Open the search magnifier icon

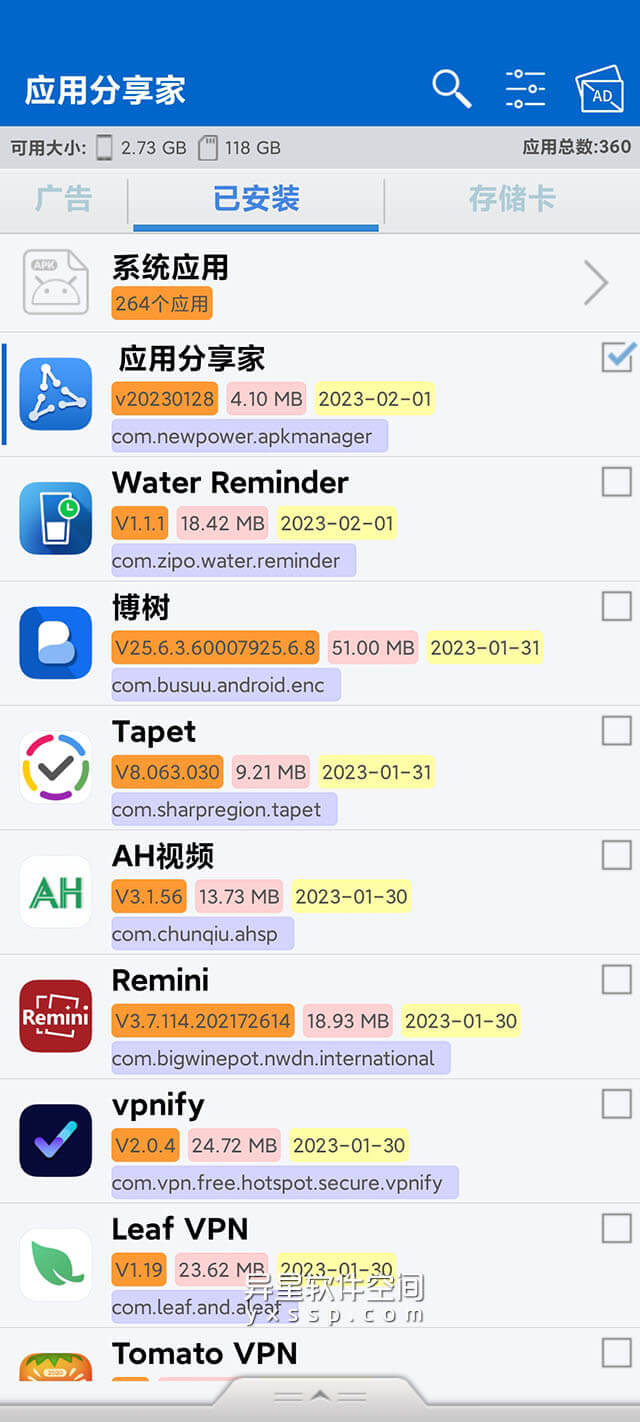tap(451, 89)
